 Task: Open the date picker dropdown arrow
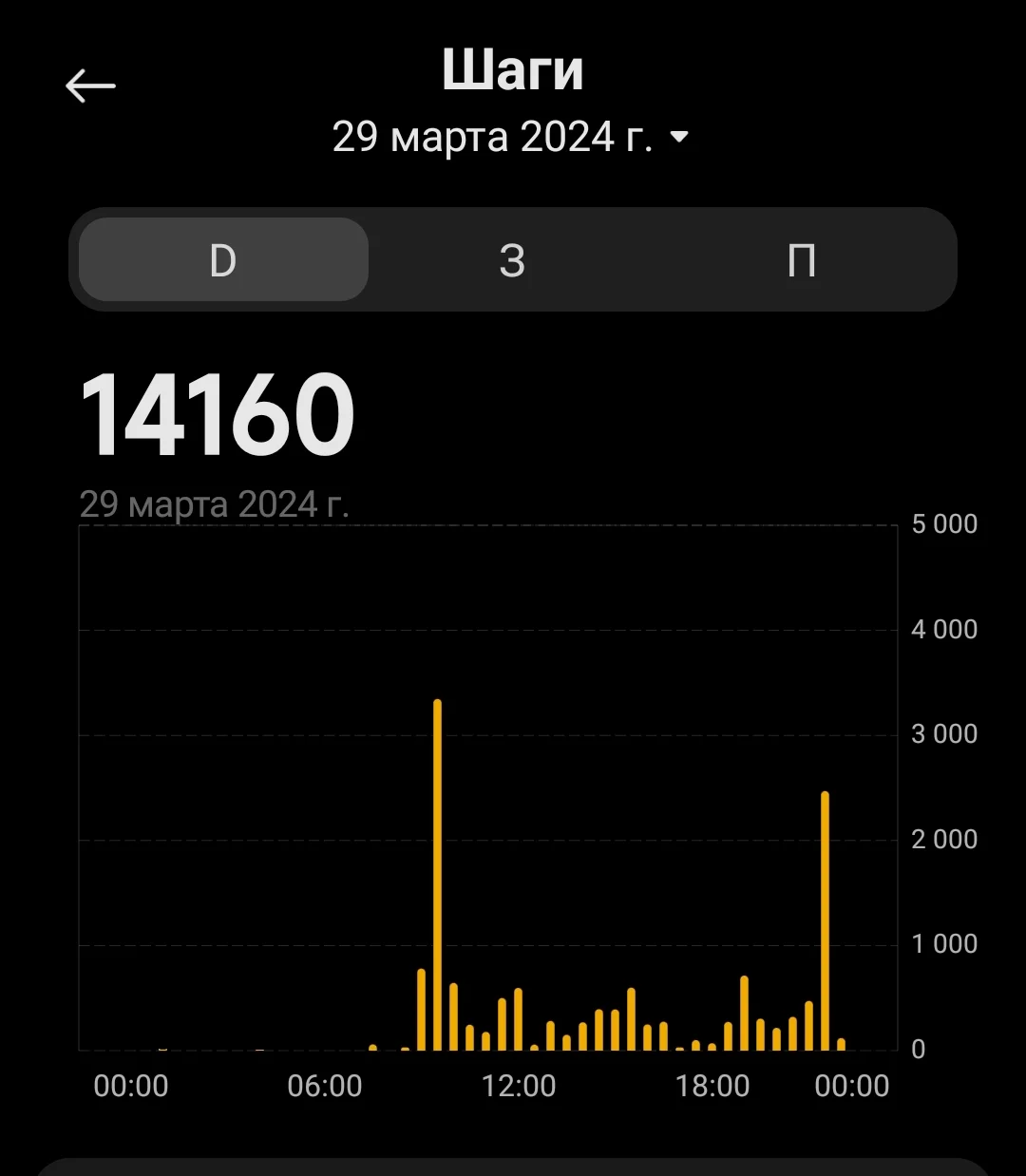tap(680, 137)
